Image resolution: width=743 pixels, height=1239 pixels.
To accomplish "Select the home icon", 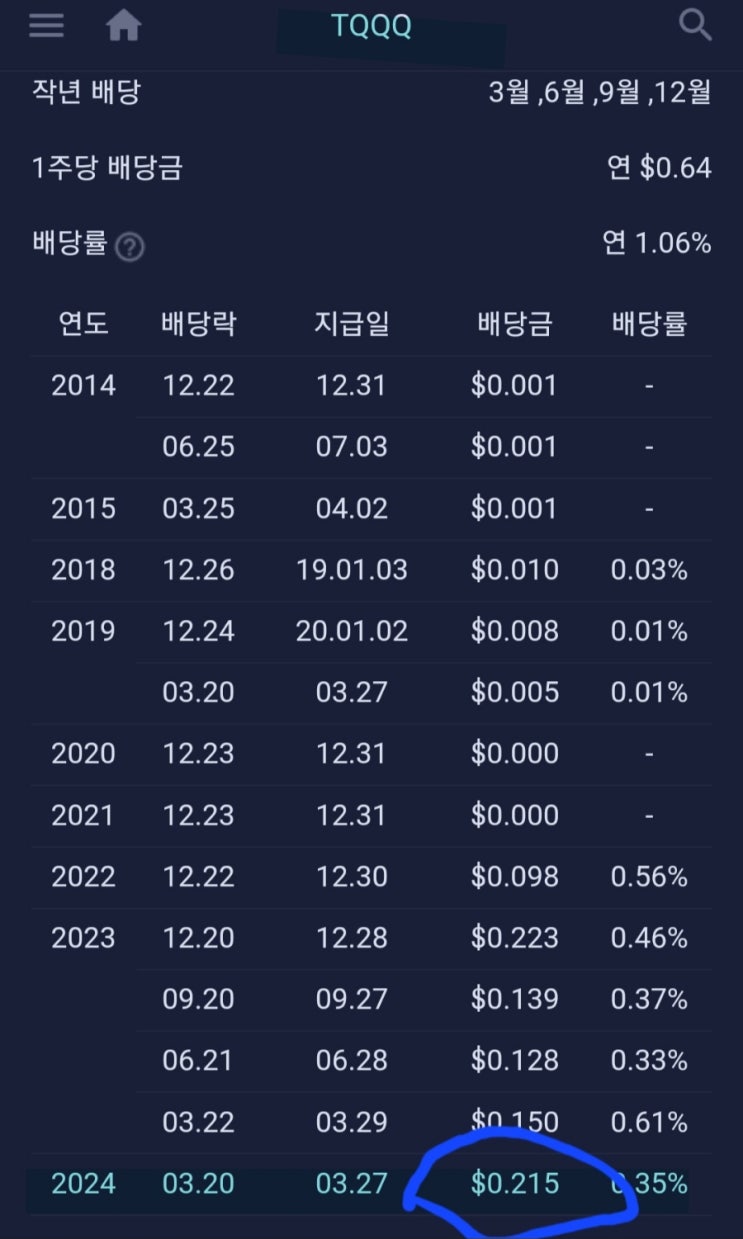I will point(123,26).
